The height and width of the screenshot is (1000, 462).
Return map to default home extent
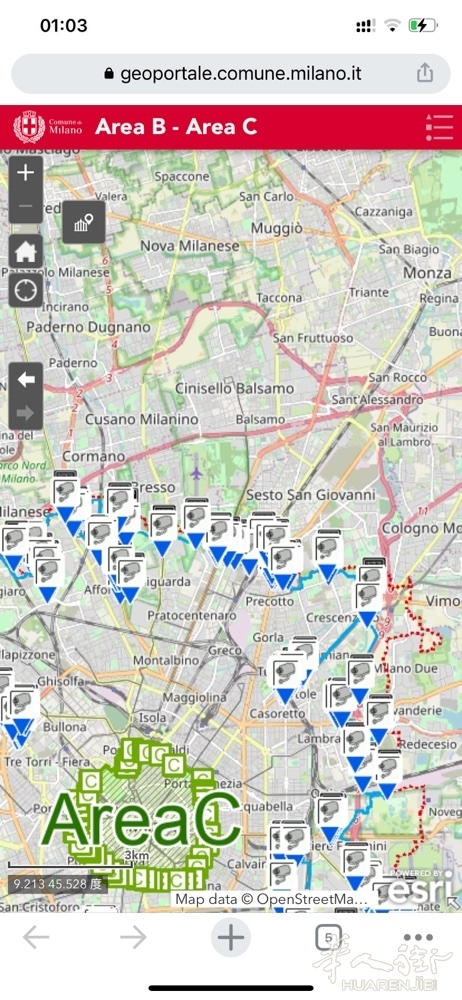coord(26,251)
